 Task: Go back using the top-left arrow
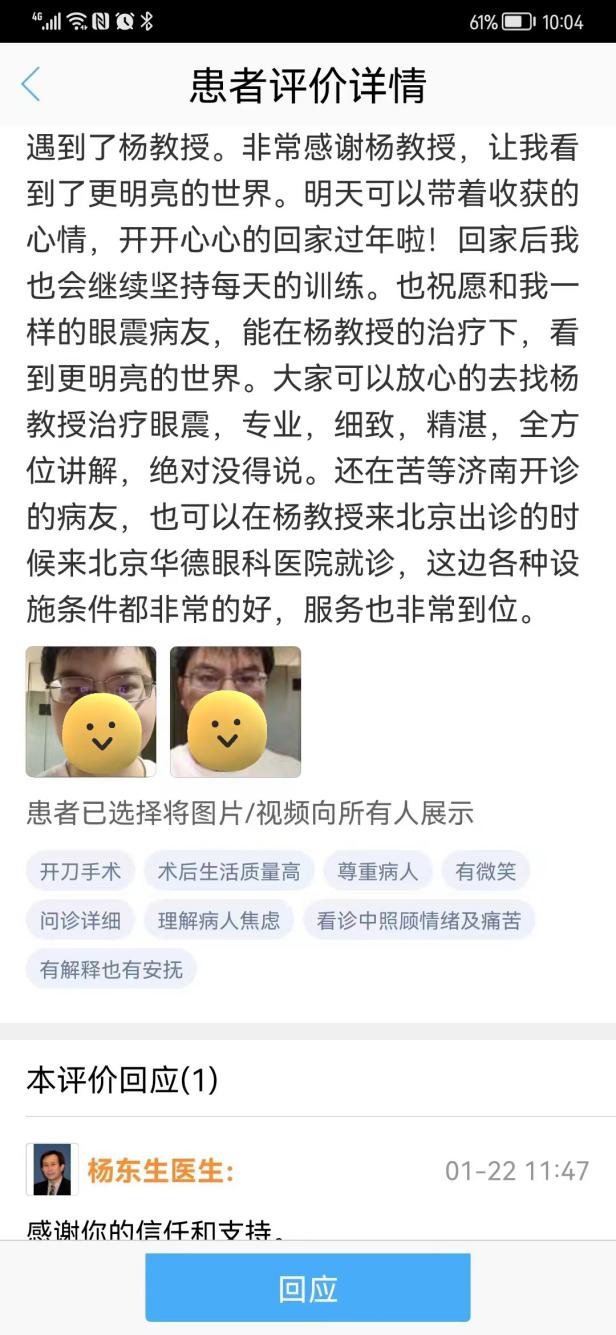(x=31, y=85)
